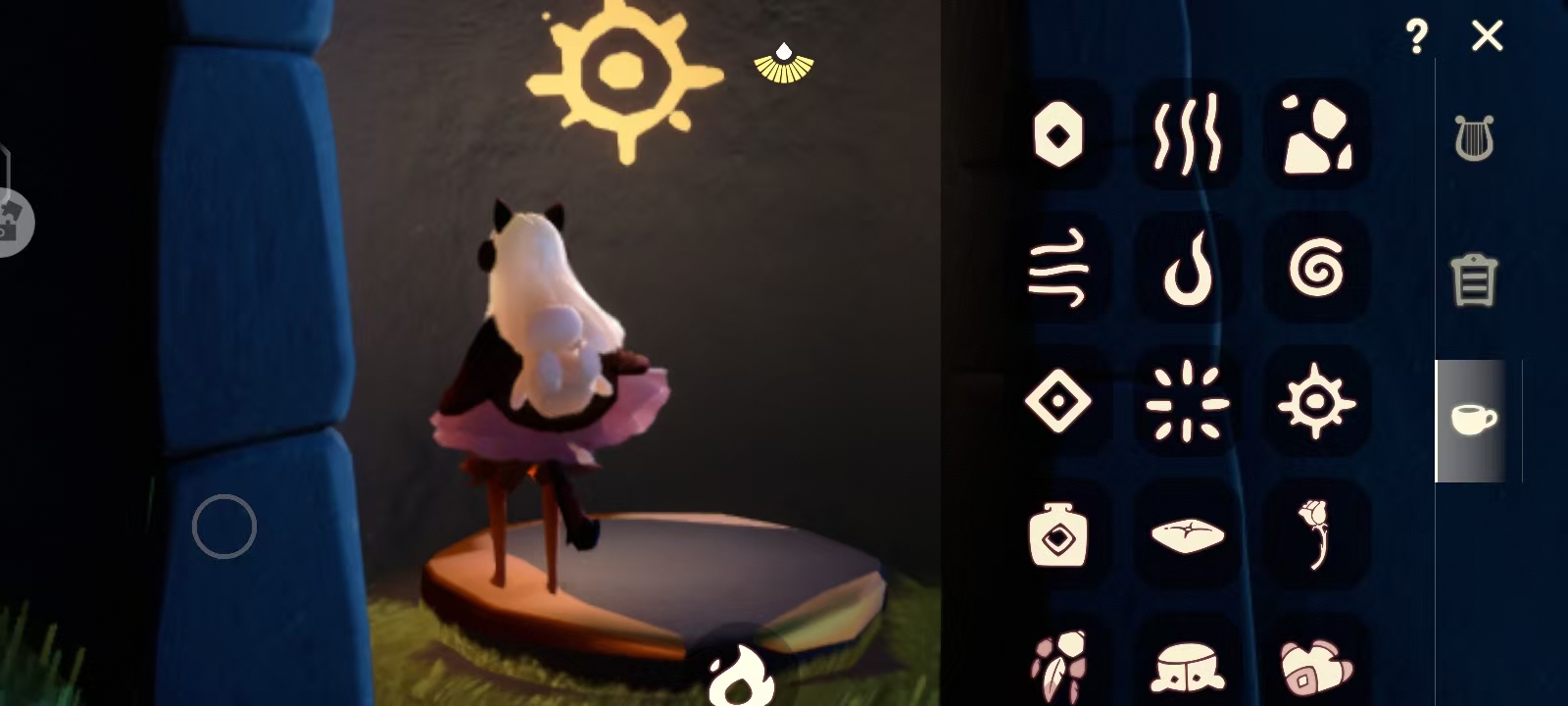Pick the potion jar item
Viewport: 1568px width, 706px height.
point(1058,534)
